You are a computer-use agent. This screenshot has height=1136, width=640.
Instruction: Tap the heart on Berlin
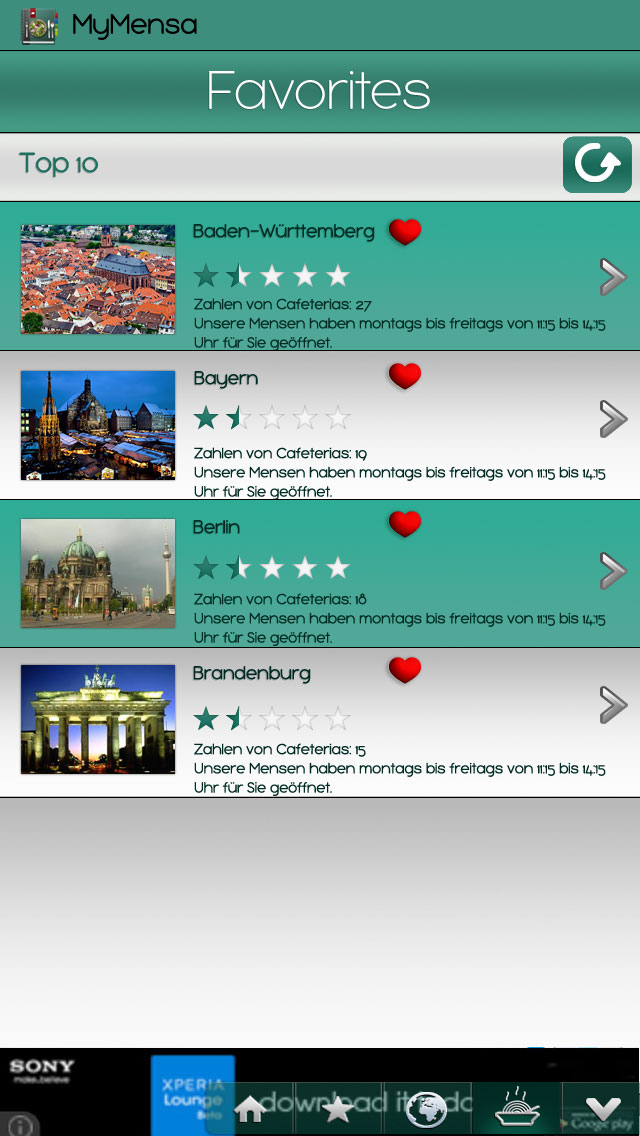click(x=404, y=524)
